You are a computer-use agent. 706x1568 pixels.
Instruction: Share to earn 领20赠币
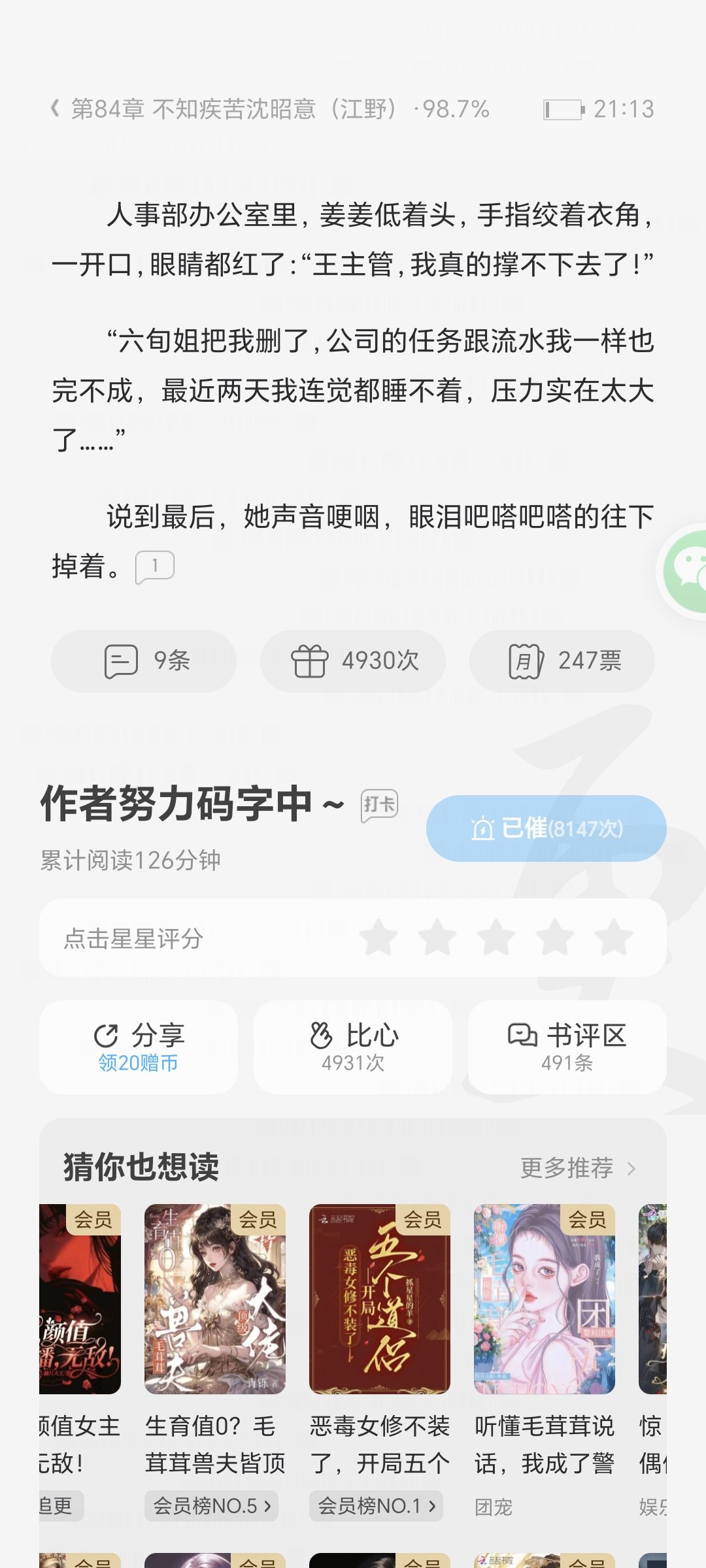point(139,1047)
